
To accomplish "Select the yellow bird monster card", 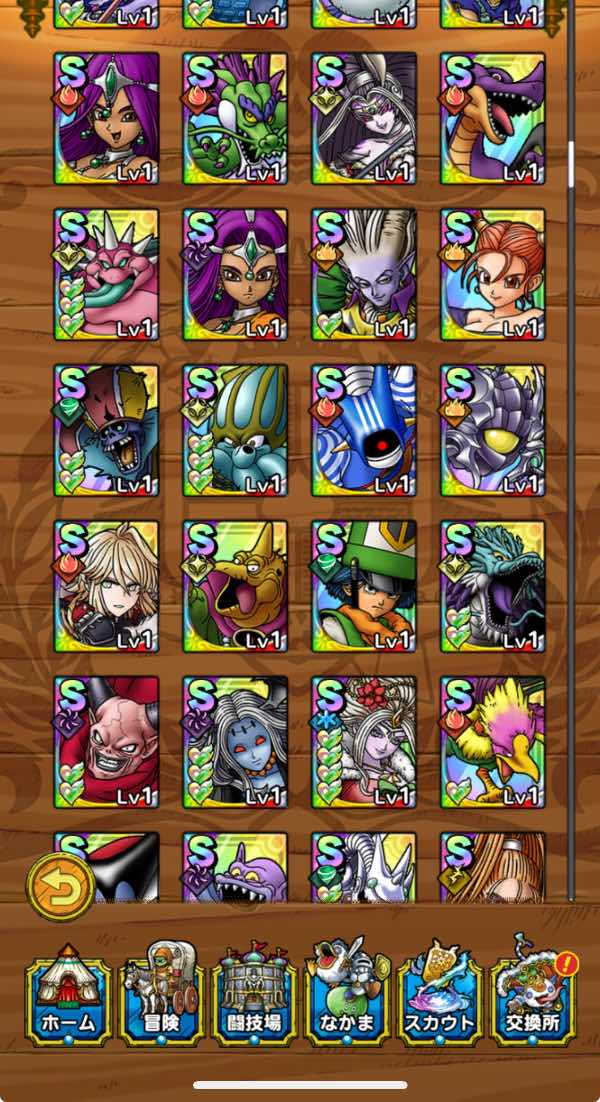I will (493, 742).
